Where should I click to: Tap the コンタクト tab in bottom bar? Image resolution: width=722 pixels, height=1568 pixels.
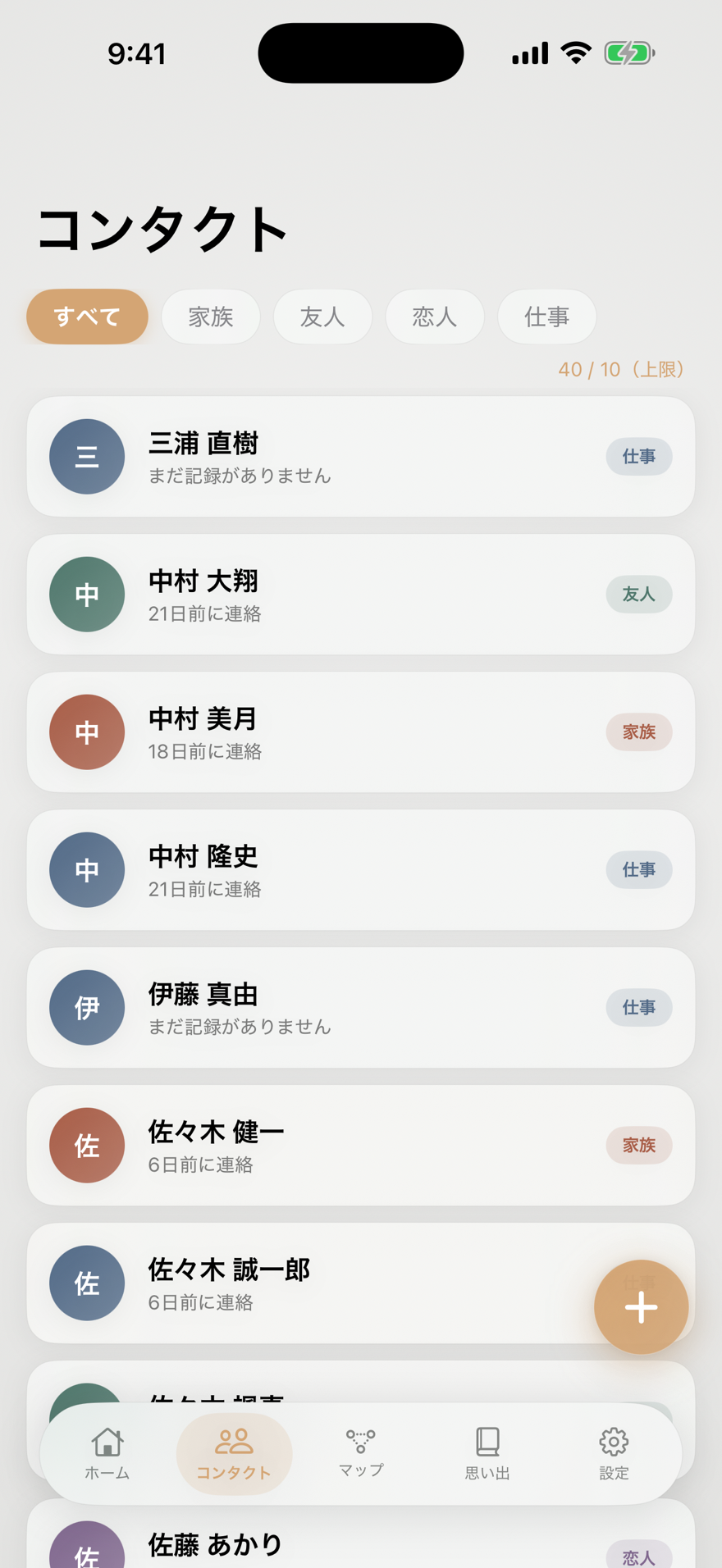click(234, 1453)
